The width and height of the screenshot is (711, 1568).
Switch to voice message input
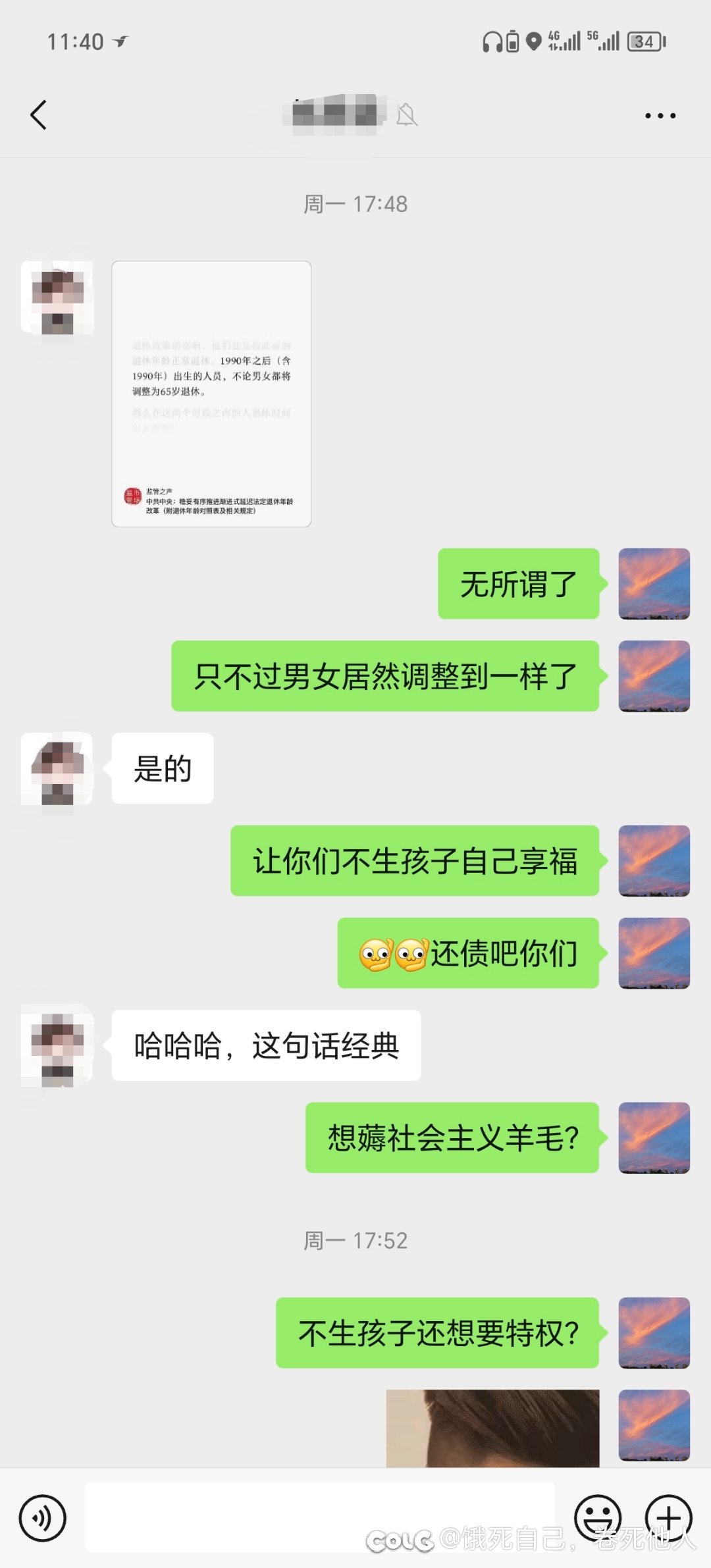43,1518
